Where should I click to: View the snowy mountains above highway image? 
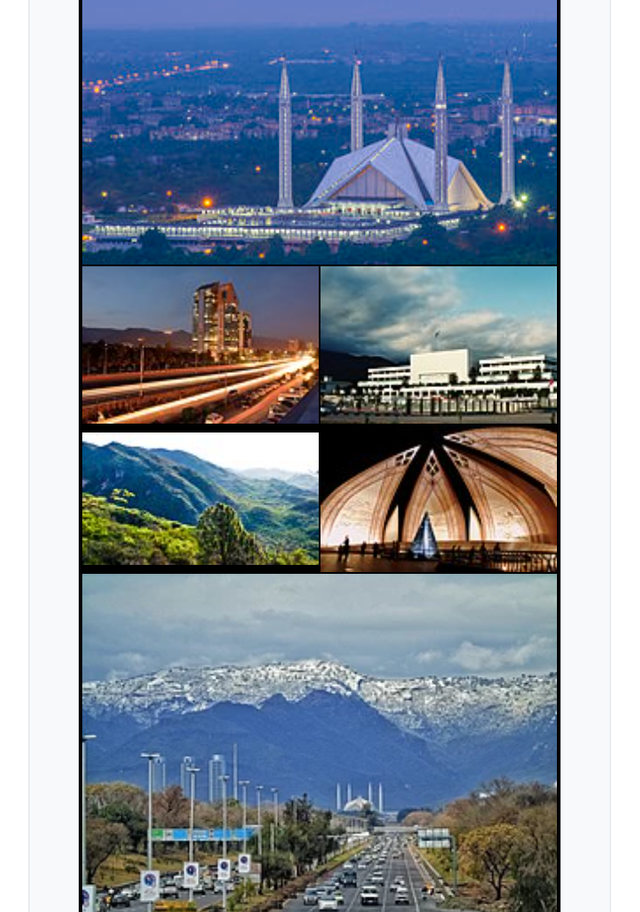point(320,742)
